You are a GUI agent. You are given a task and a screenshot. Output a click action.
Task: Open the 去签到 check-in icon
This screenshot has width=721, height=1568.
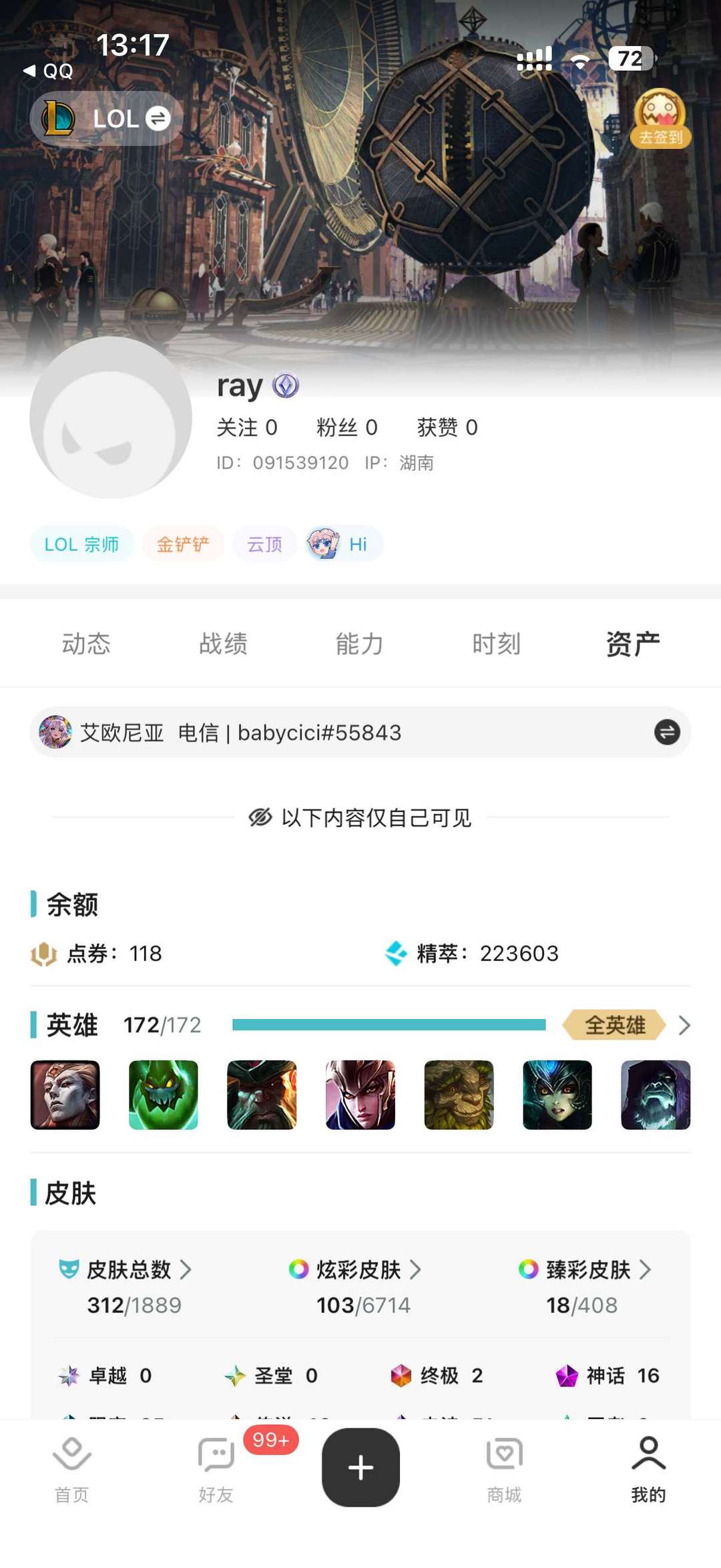[x=660, y=119]
